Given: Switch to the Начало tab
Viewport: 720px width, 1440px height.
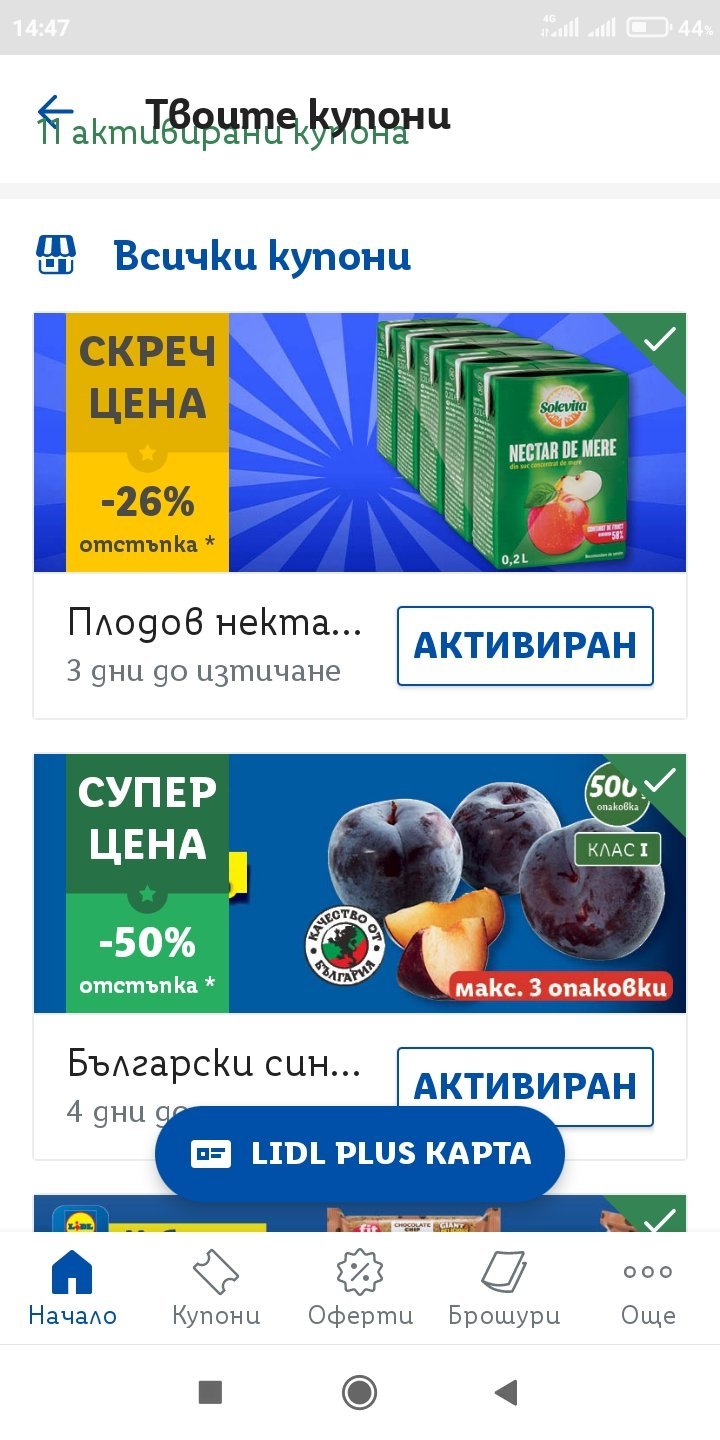Looking at the screenshot, I should pyautogui.click(x=72, y=1288).
